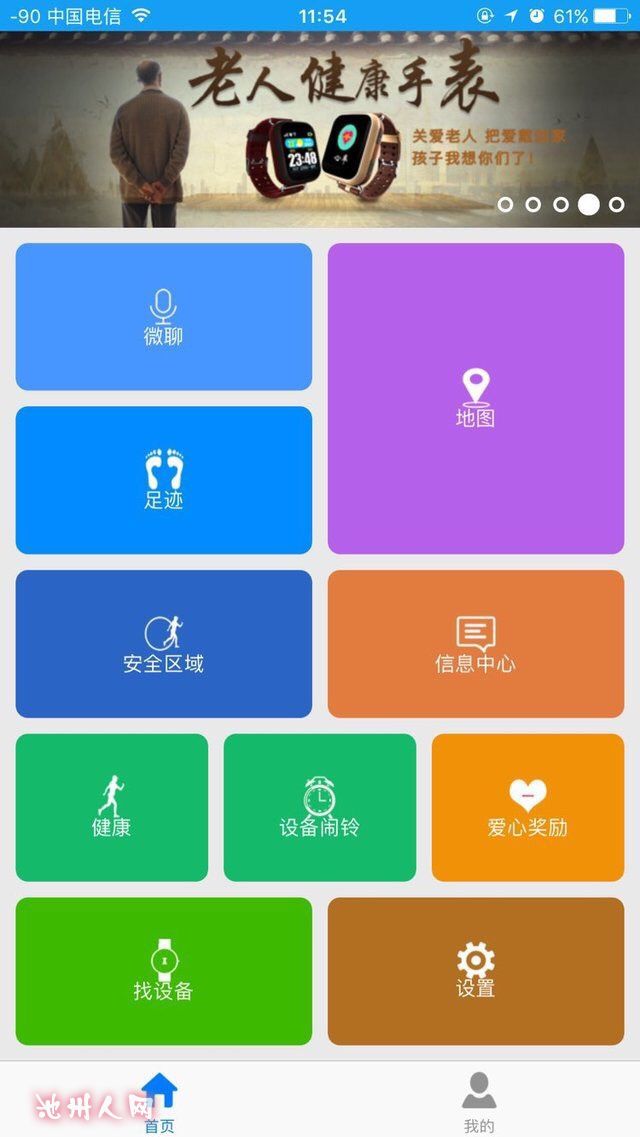This screenshot has width=640, height=1137.
Task: Tap 找设备 to find the device
Action: (163, 971)
